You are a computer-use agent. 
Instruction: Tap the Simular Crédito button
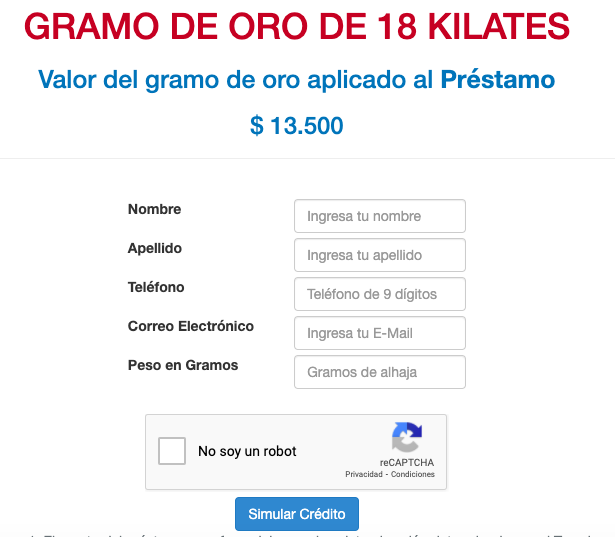point(297,514)
